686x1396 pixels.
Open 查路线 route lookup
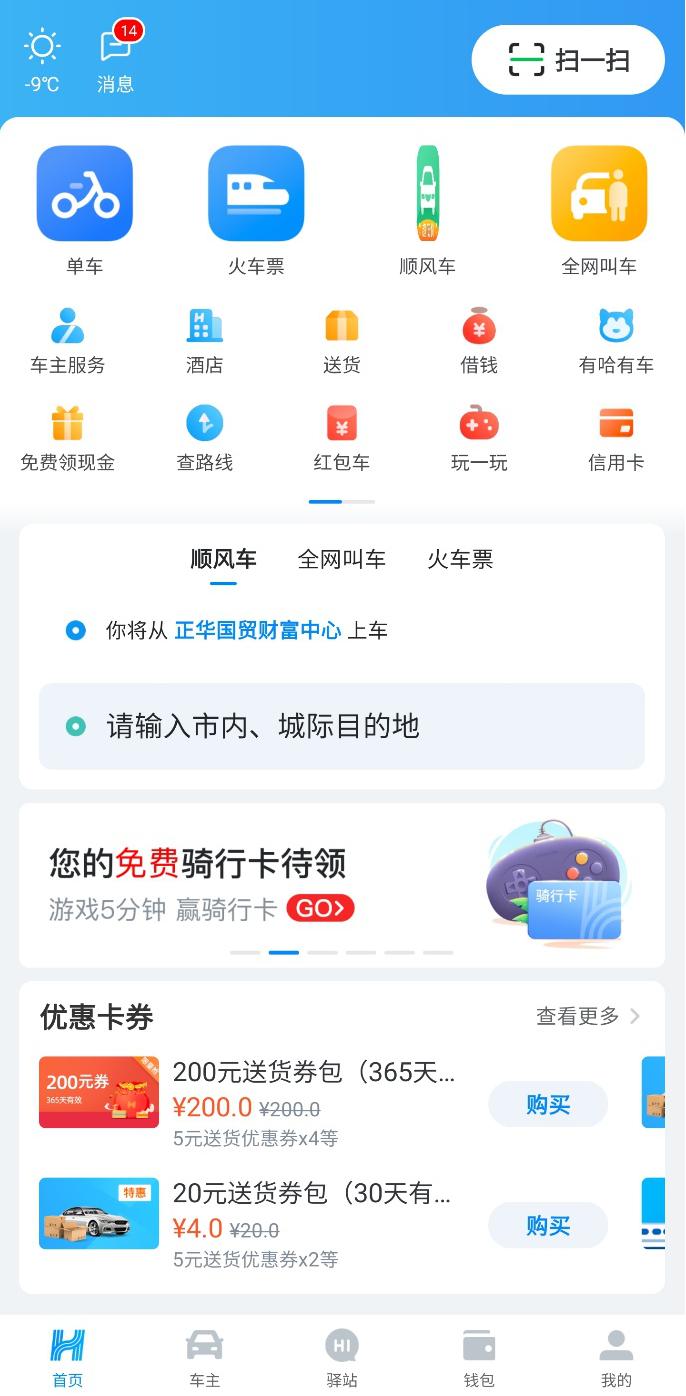pyautogui.click(x=205, y=438)
